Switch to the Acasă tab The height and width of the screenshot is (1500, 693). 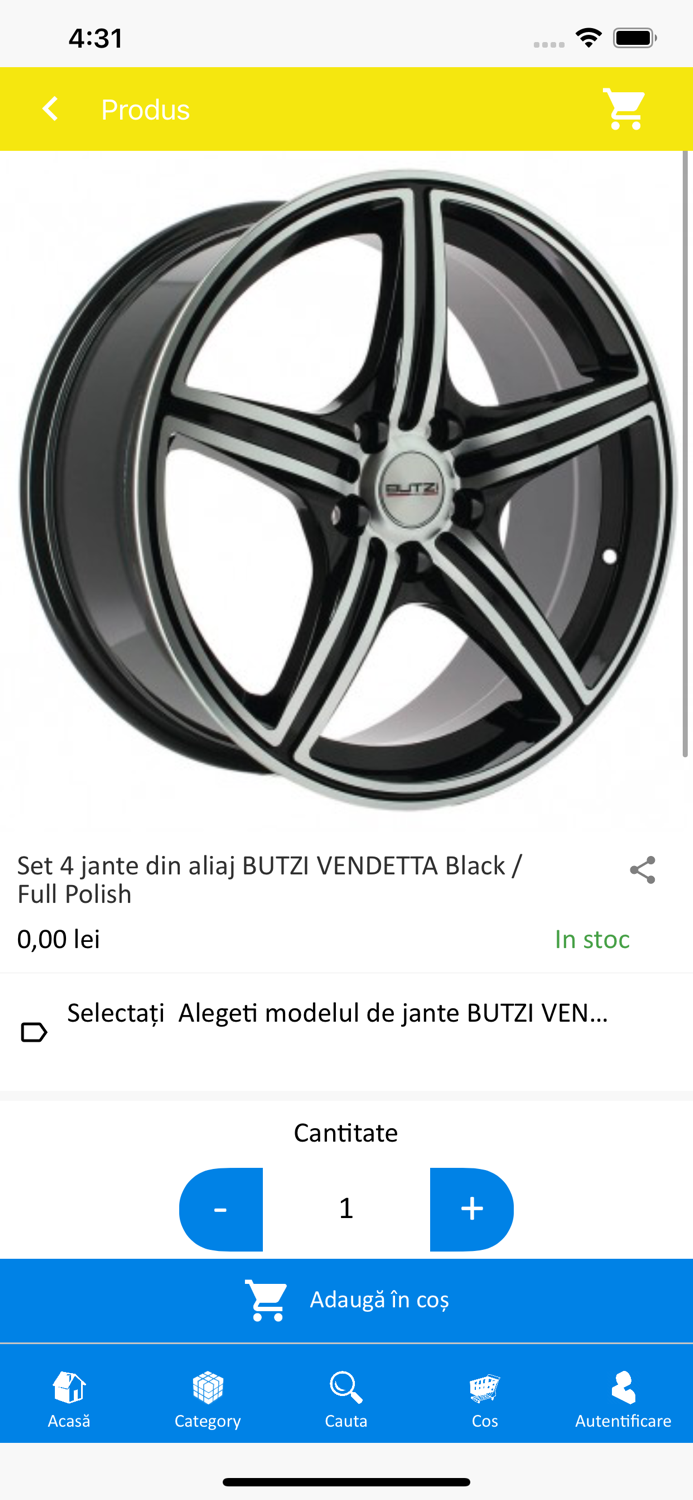coord(69,1398)
